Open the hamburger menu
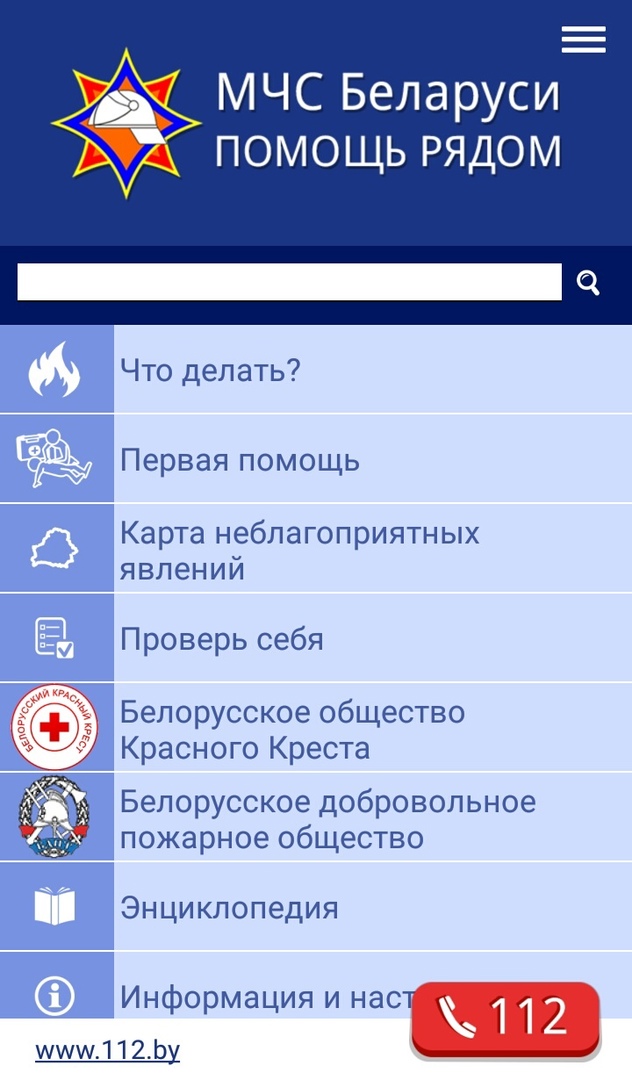The image size is (632, 1080). tap(583, 40)
